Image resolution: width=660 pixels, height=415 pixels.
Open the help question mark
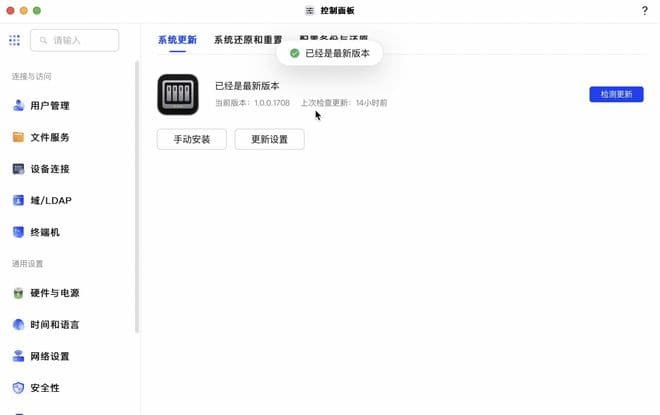tap(644, 10)
